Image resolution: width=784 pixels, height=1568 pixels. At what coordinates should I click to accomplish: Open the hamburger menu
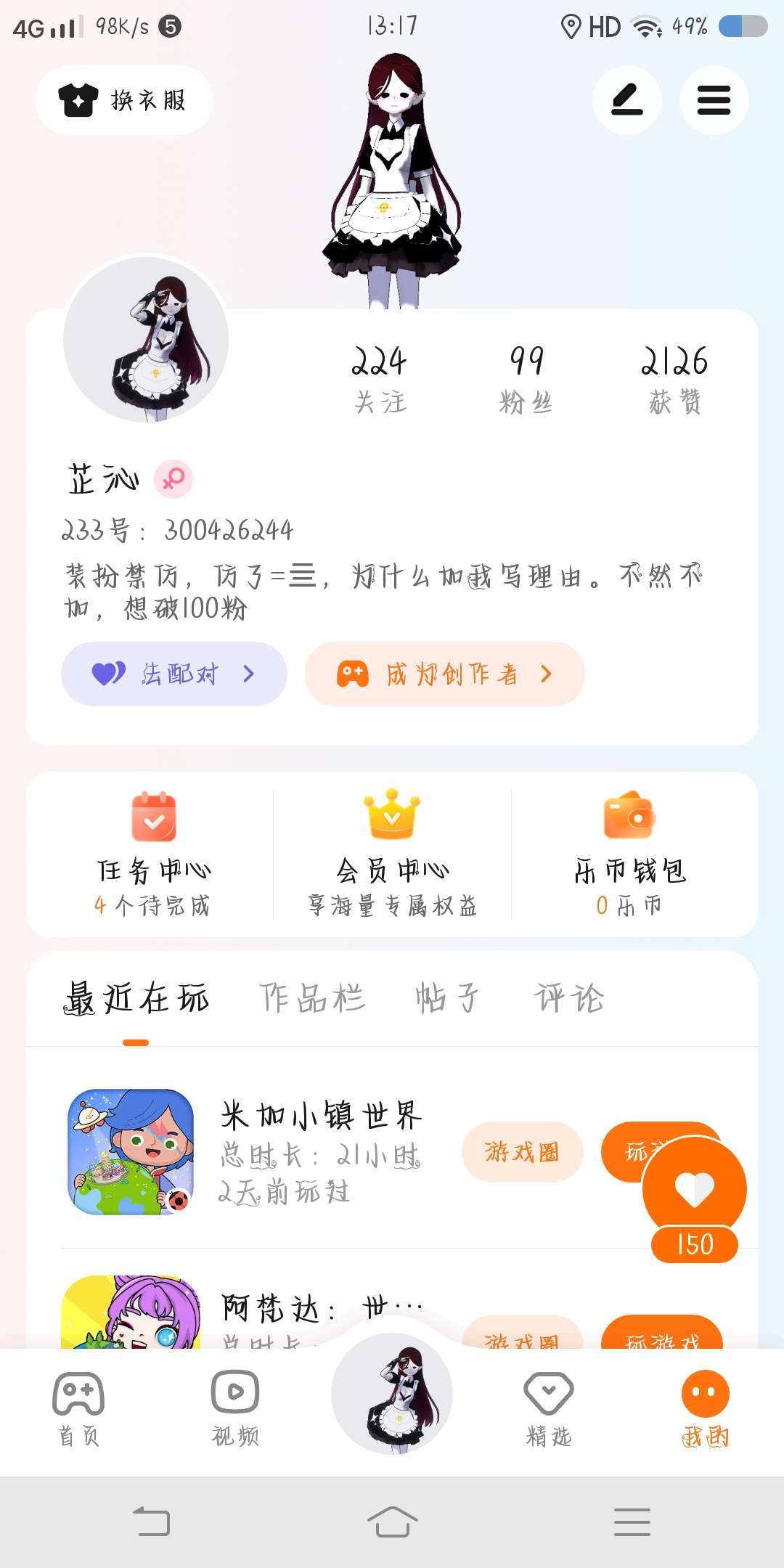click(x=714, y=100)
